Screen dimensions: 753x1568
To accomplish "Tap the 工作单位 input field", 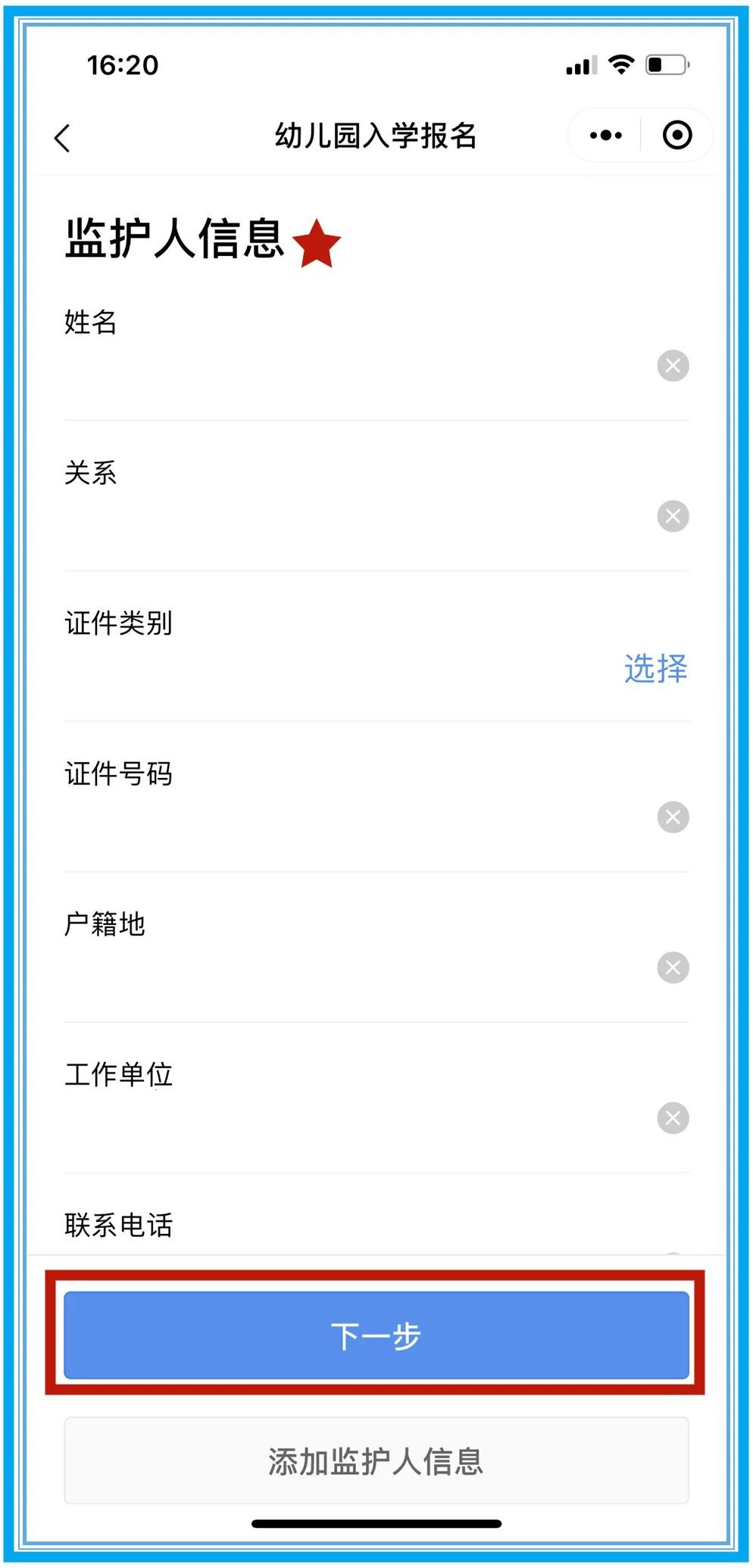I will point(348,1118).
